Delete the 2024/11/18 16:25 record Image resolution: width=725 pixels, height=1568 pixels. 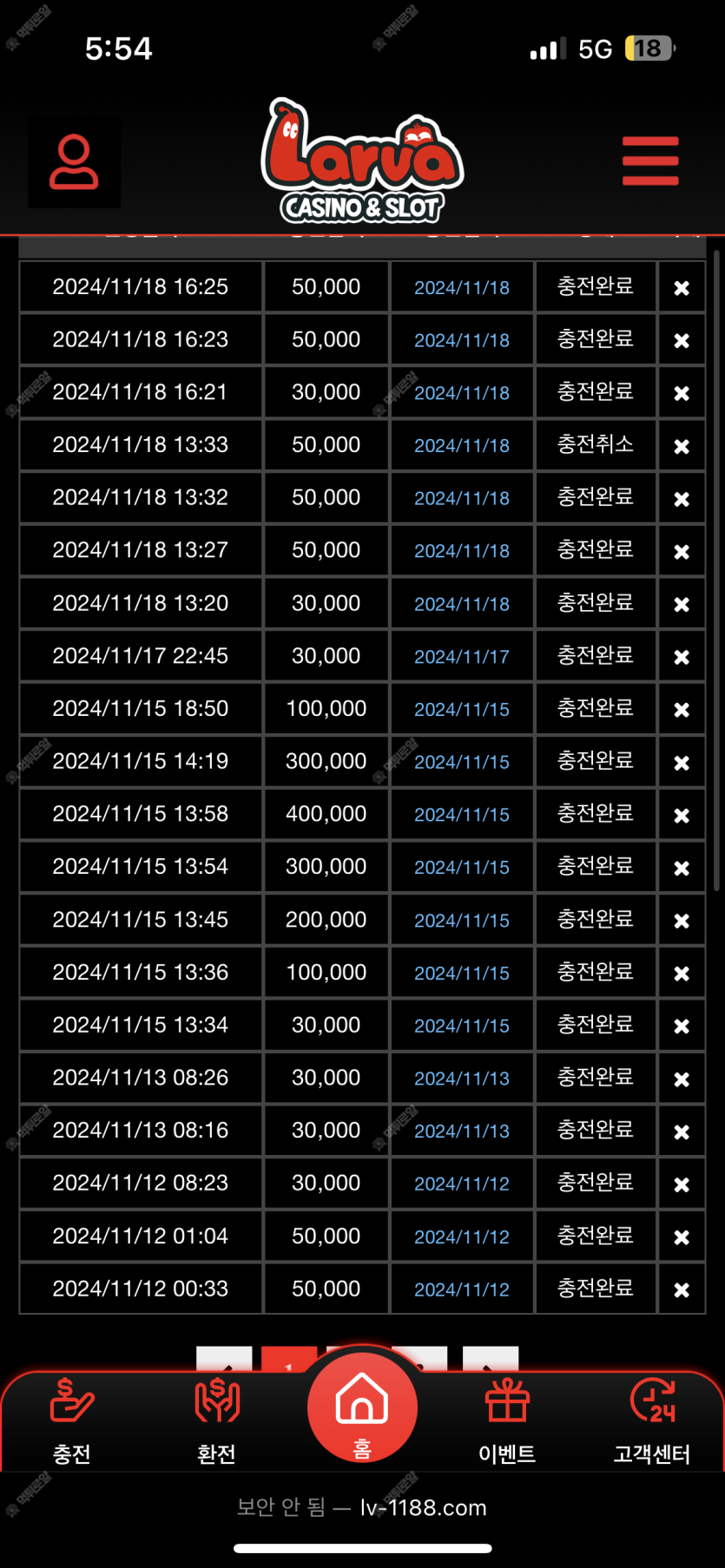(682, 287)
